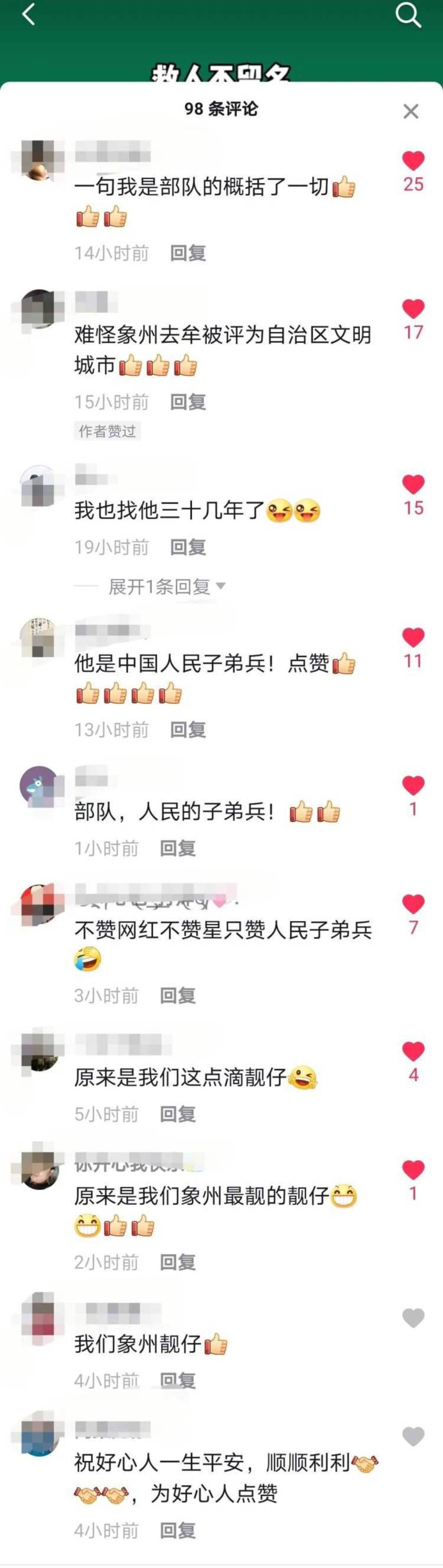The height and width of the screenshot is (1568, 443).
Task: Like the comment about 象州 civilized city
Action: (x=413, y=309)
